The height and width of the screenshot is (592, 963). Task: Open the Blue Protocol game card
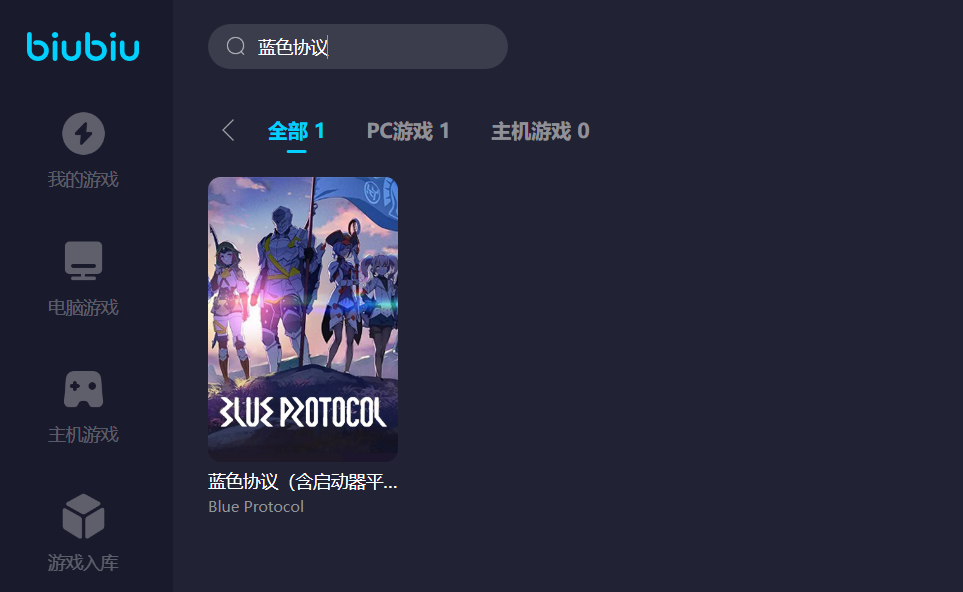[x=303, y=318]
